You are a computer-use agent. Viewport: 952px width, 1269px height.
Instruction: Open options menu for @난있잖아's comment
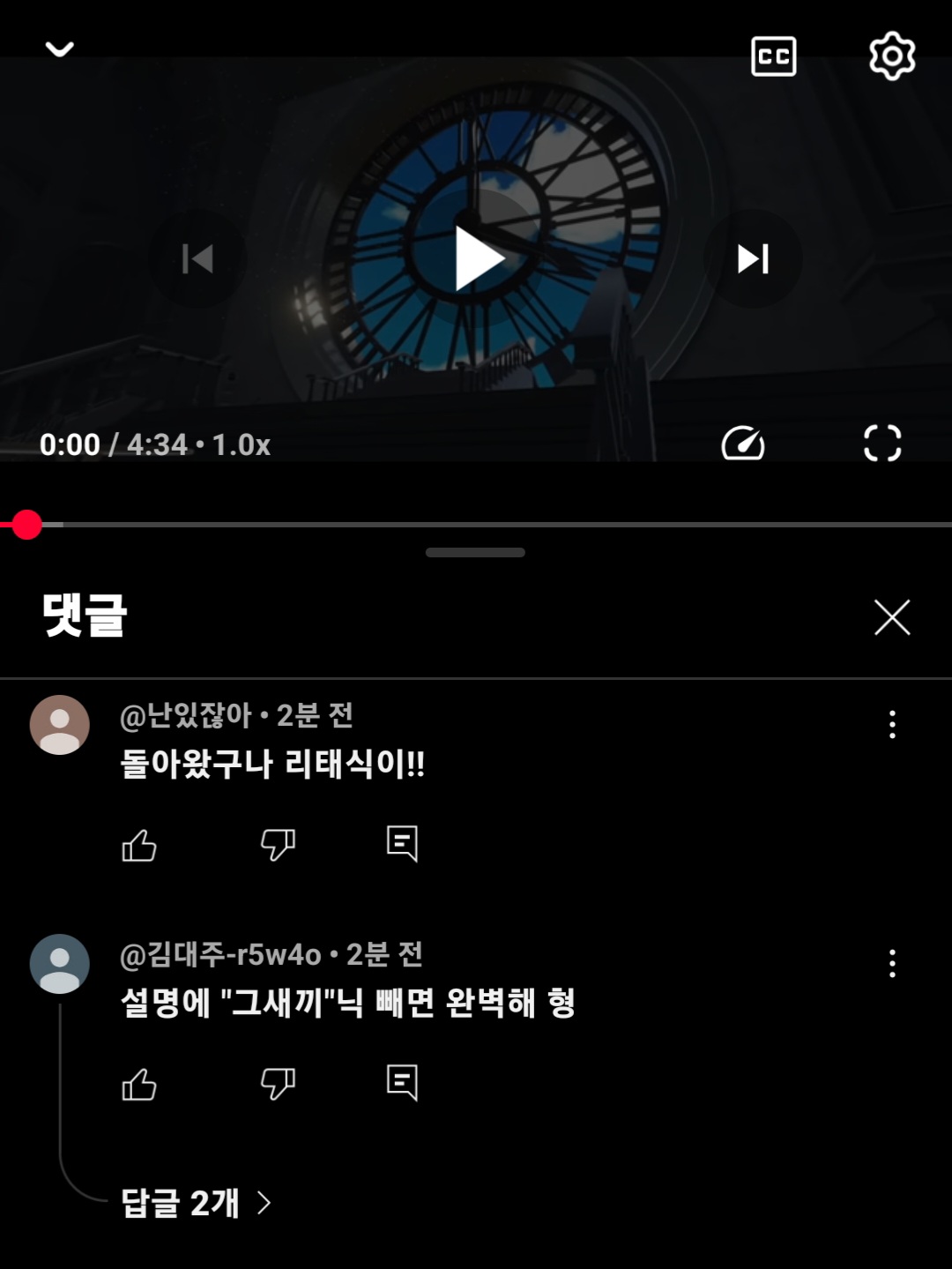[892, 724]
